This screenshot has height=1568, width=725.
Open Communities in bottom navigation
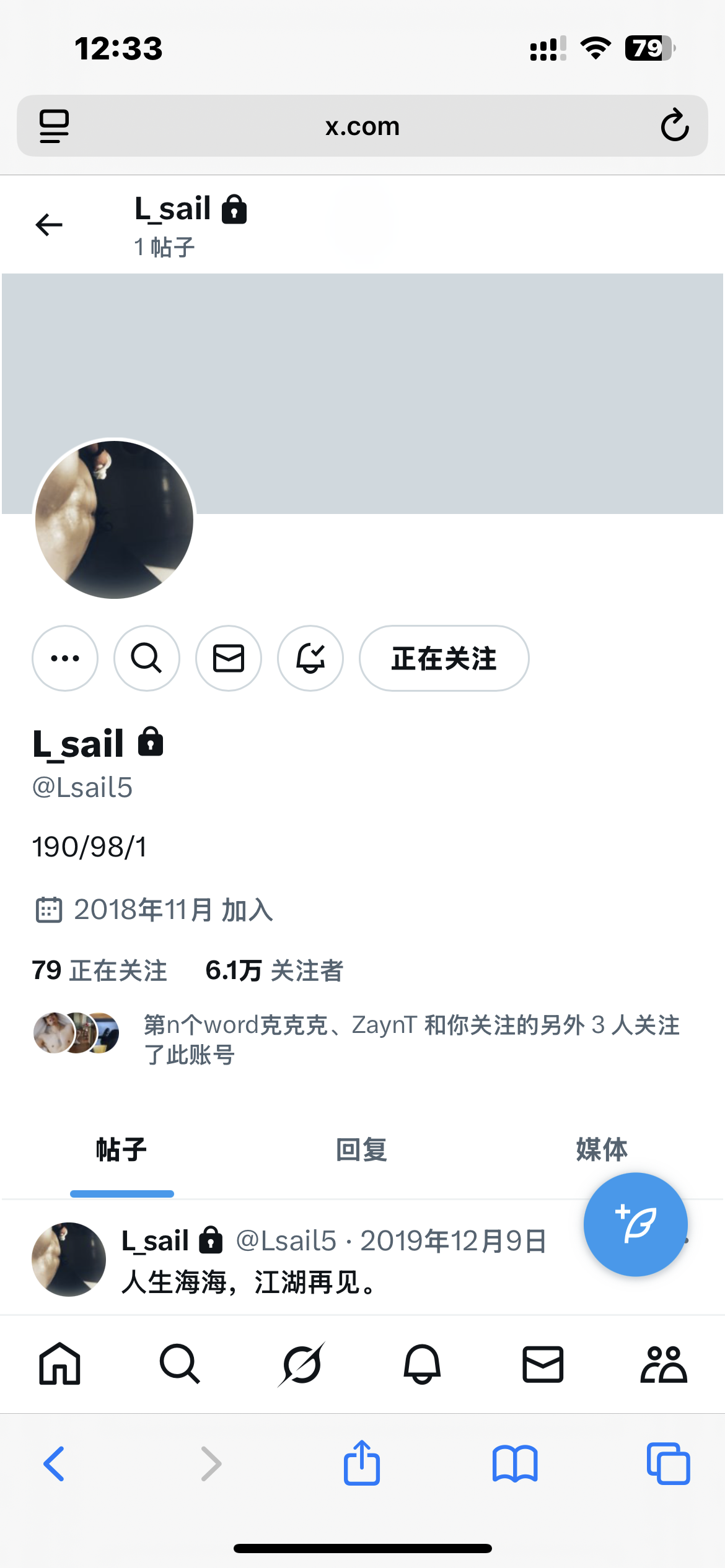tap(664, 1364)
